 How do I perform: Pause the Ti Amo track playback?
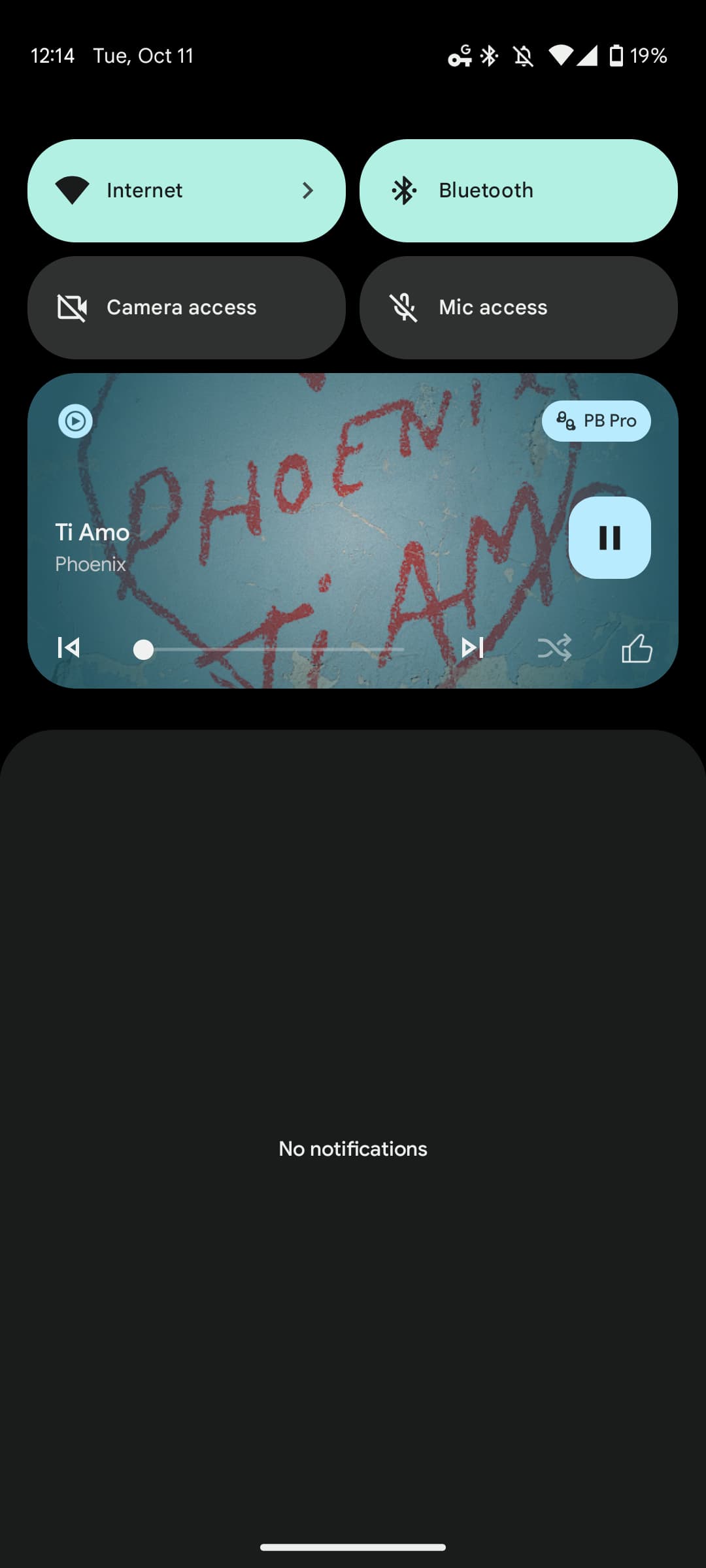(610, 537)
